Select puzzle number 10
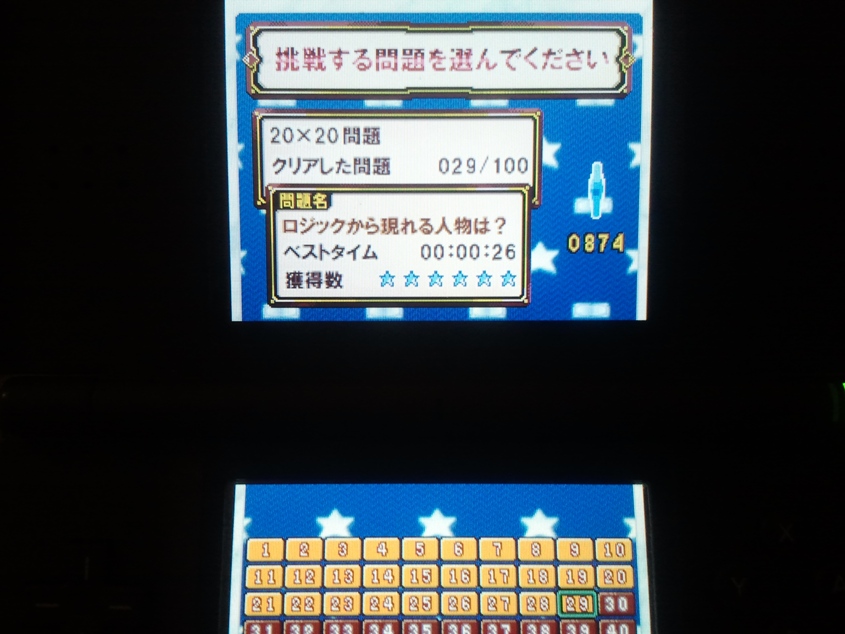 pyautogui.click(x=614, y=551)
